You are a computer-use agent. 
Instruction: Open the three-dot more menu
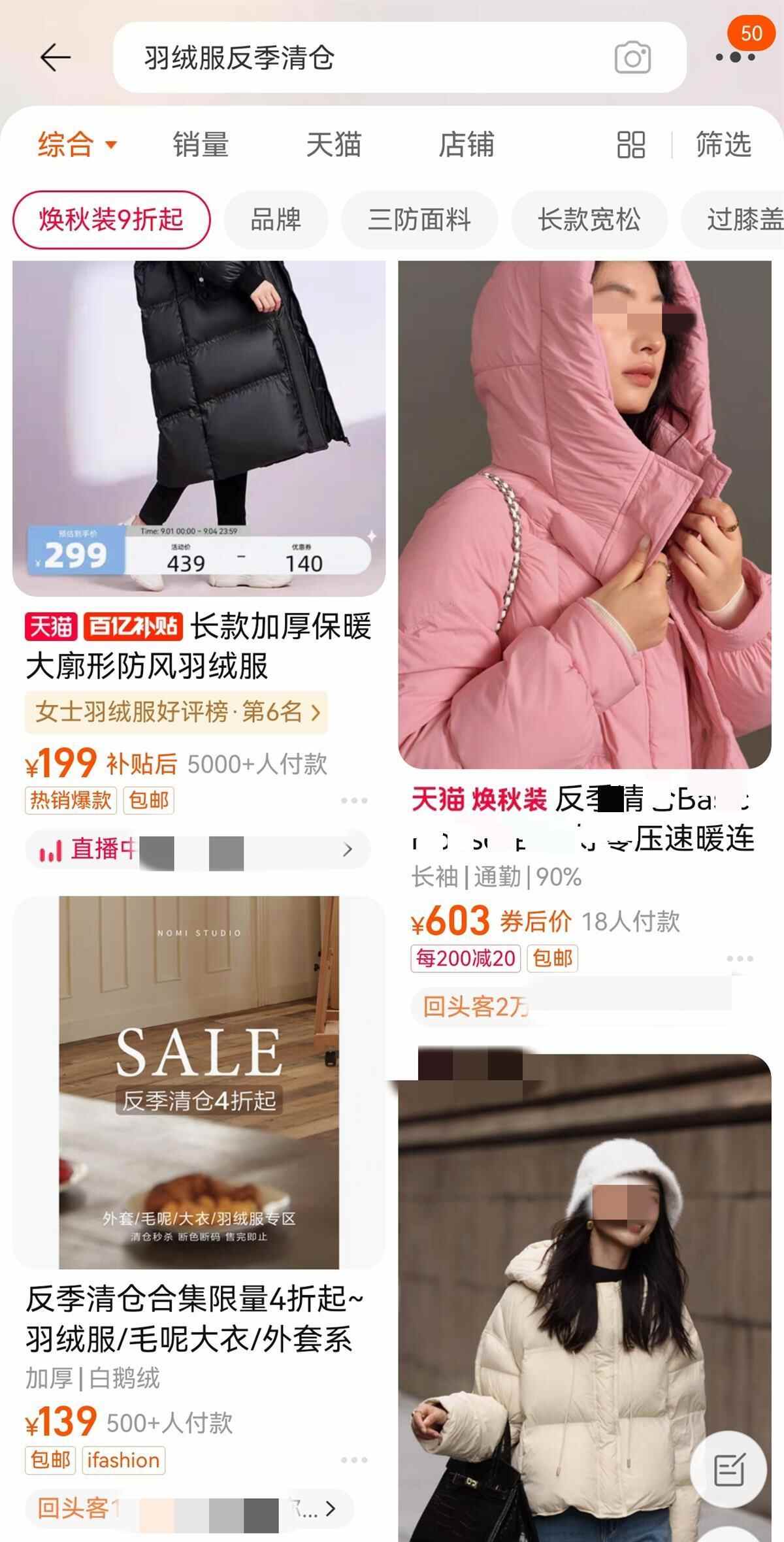(x=735, y=57)
